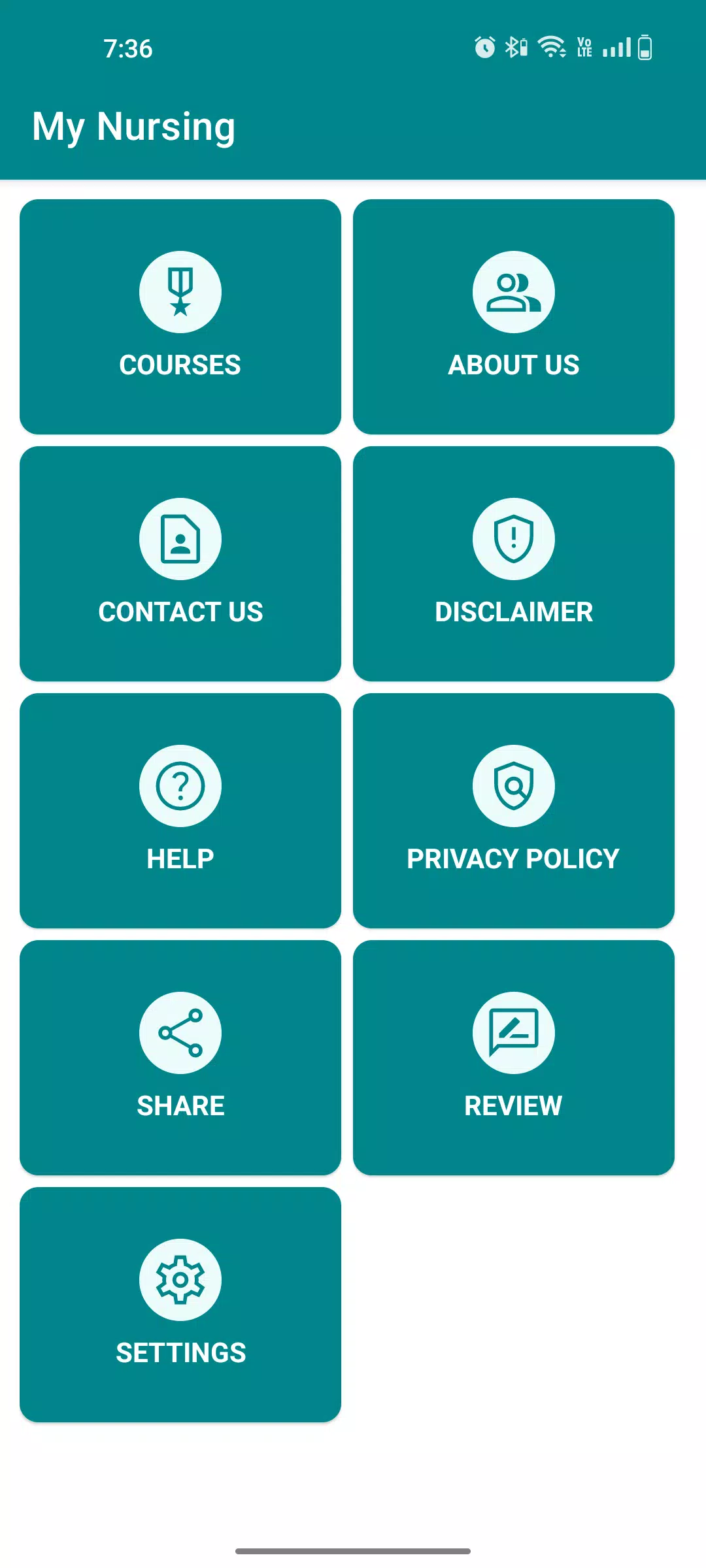The width and height of the screenshot is (706, 1568).
Task: View the Disclaimer
Action: tap(514, 564)
